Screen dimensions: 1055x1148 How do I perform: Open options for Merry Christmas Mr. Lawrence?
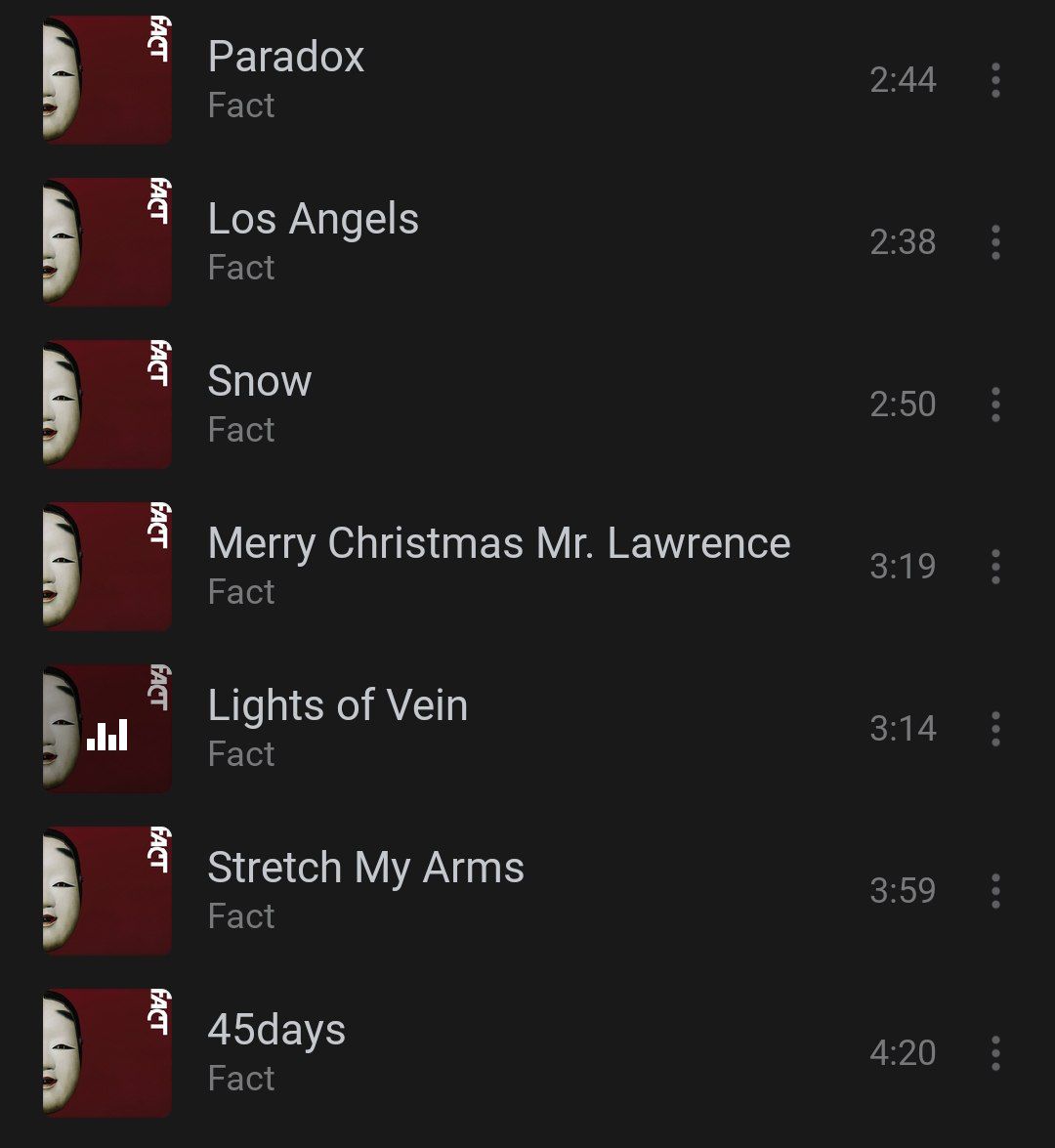pos(995,567)
